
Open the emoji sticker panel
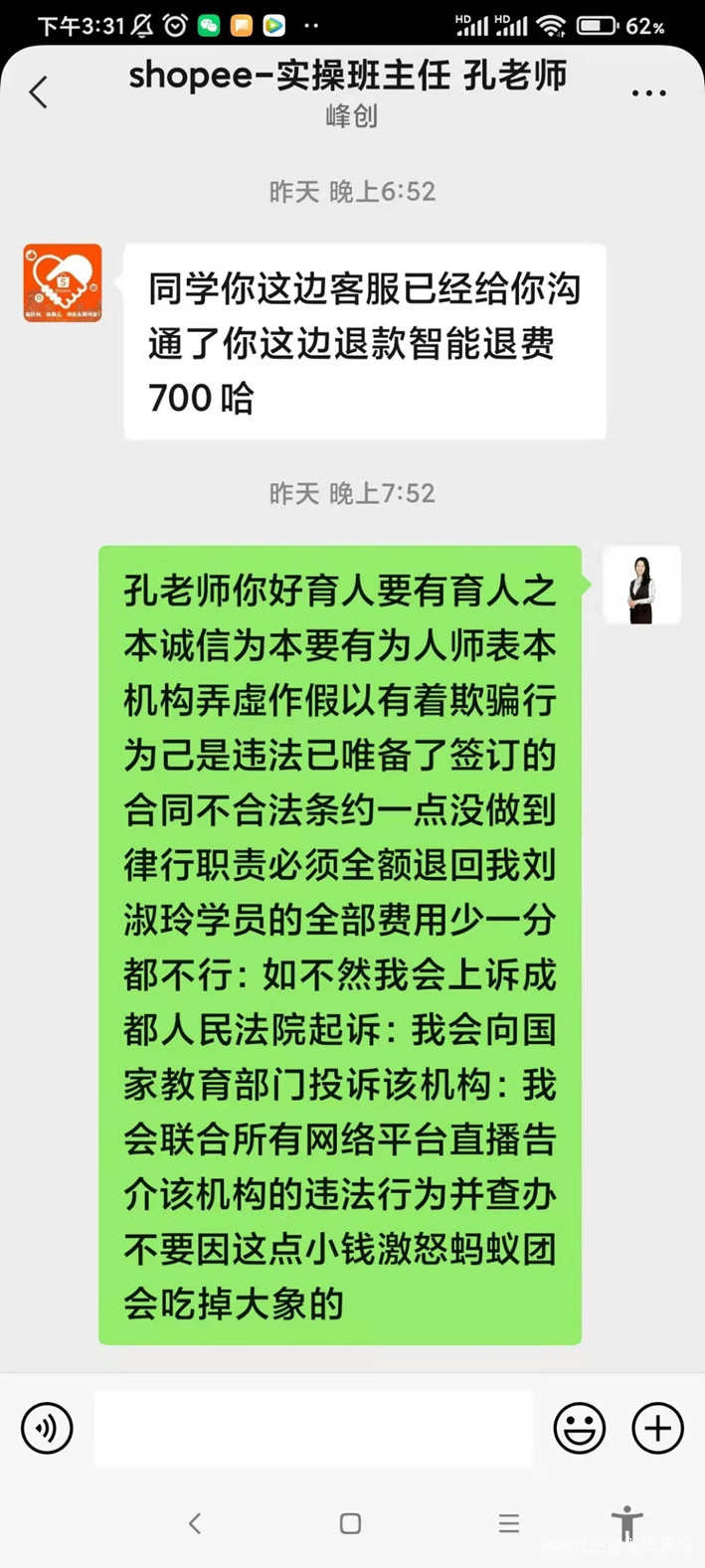579,1429
